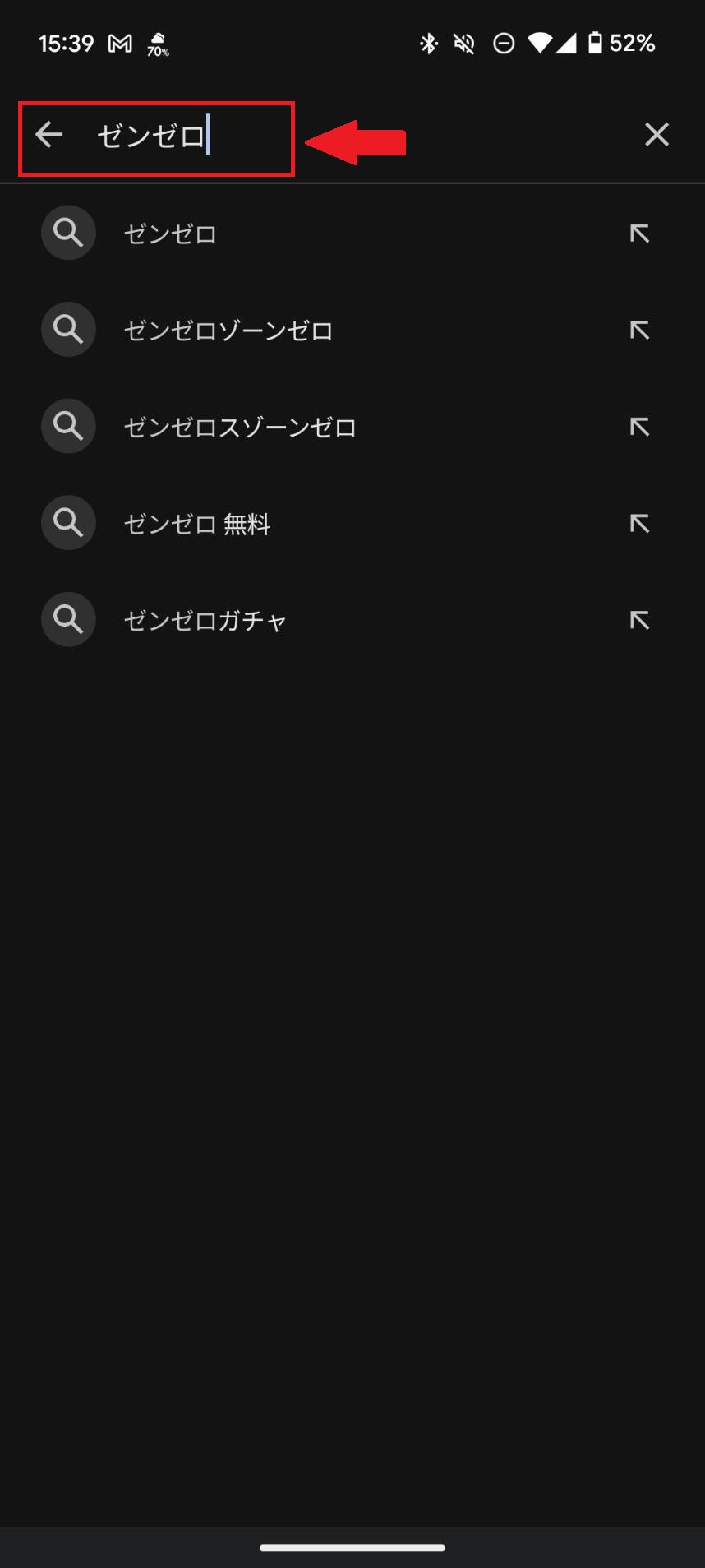Insert ゼンゼロ 無料 into search via arrow icon

[x=639, y=523]
